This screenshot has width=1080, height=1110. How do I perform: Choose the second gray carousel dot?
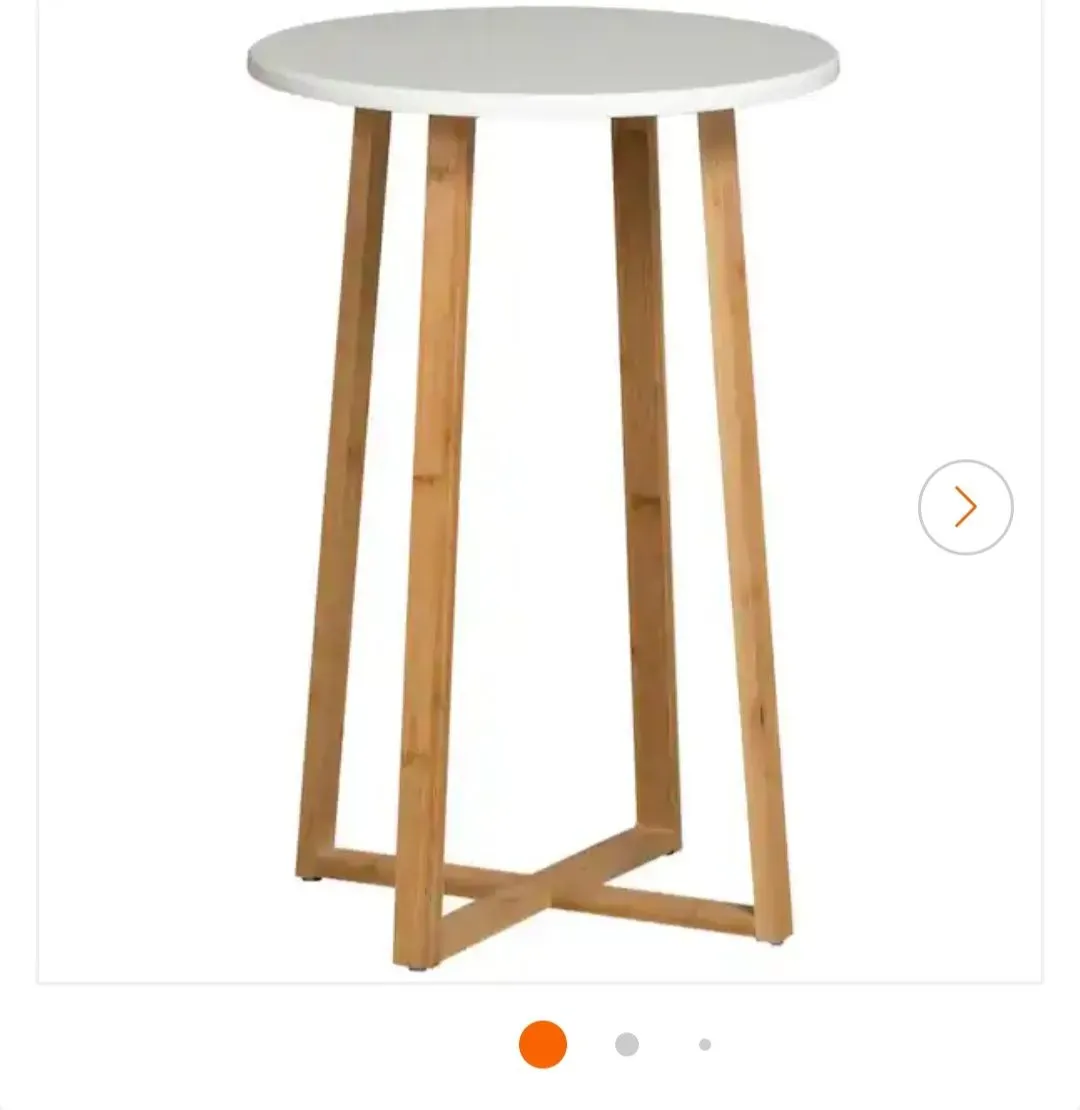point(626,1044)
